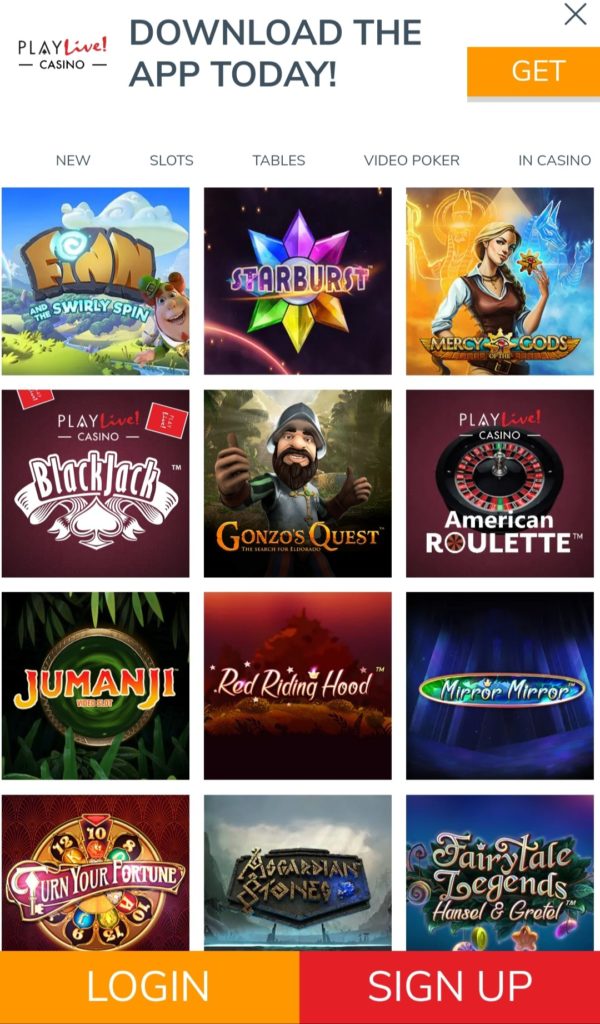
Task: Switch to the SLOTS tab
Action: (171, 160)
